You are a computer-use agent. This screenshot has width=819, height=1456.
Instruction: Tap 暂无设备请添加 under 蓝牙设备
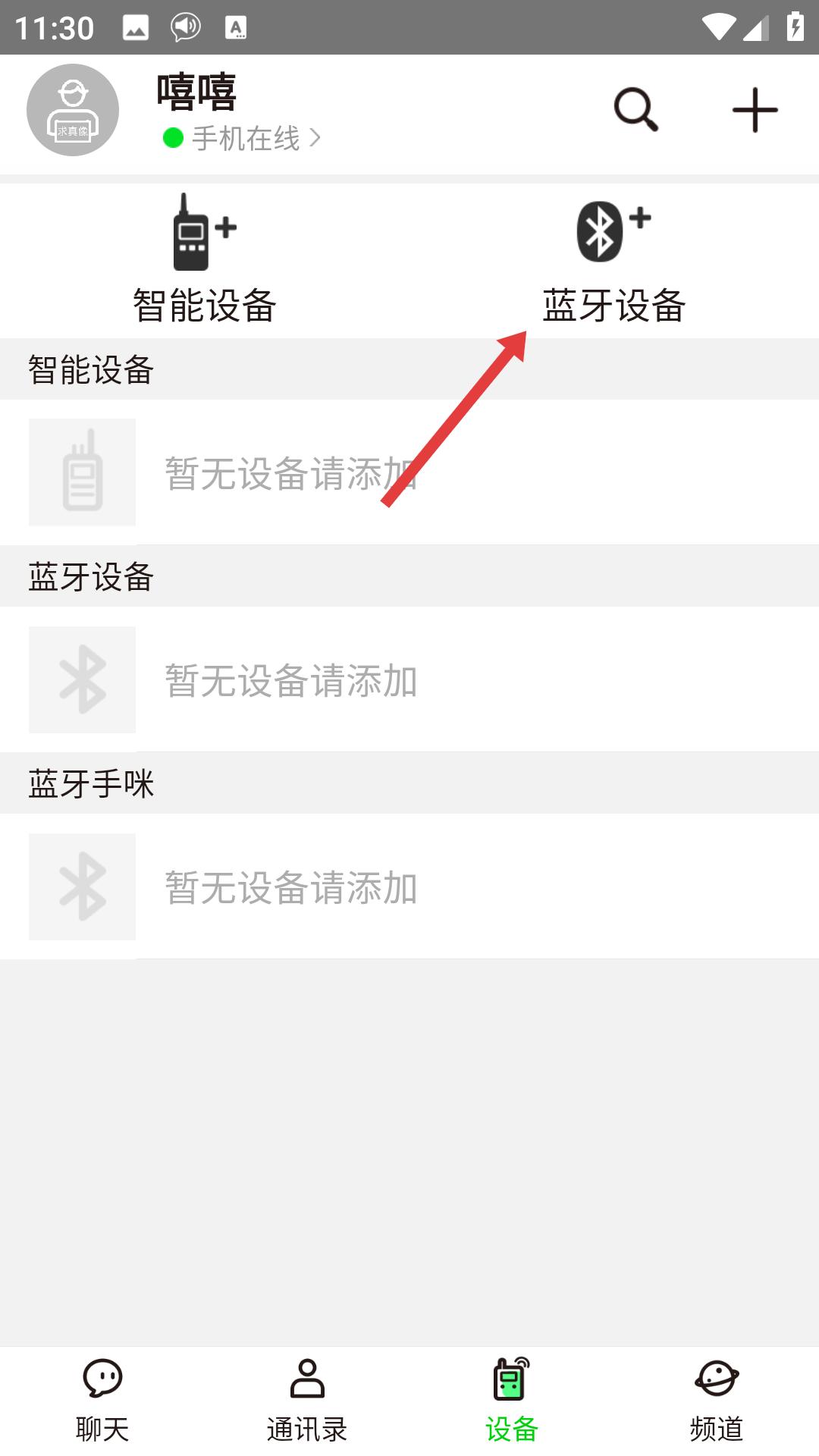[x=290, y=680]
